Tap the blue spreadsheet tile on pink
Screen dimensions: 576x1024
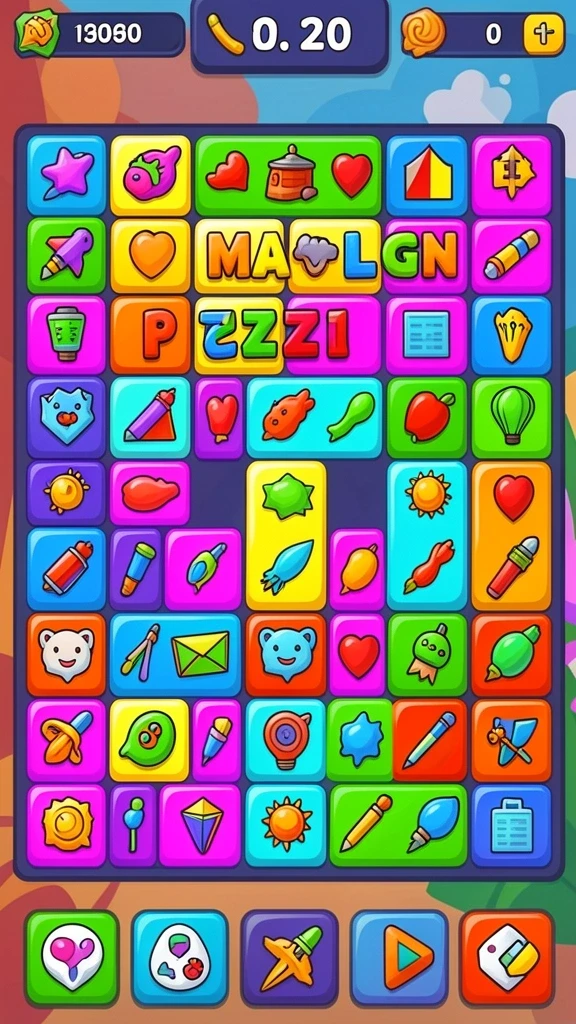point(427,336)
